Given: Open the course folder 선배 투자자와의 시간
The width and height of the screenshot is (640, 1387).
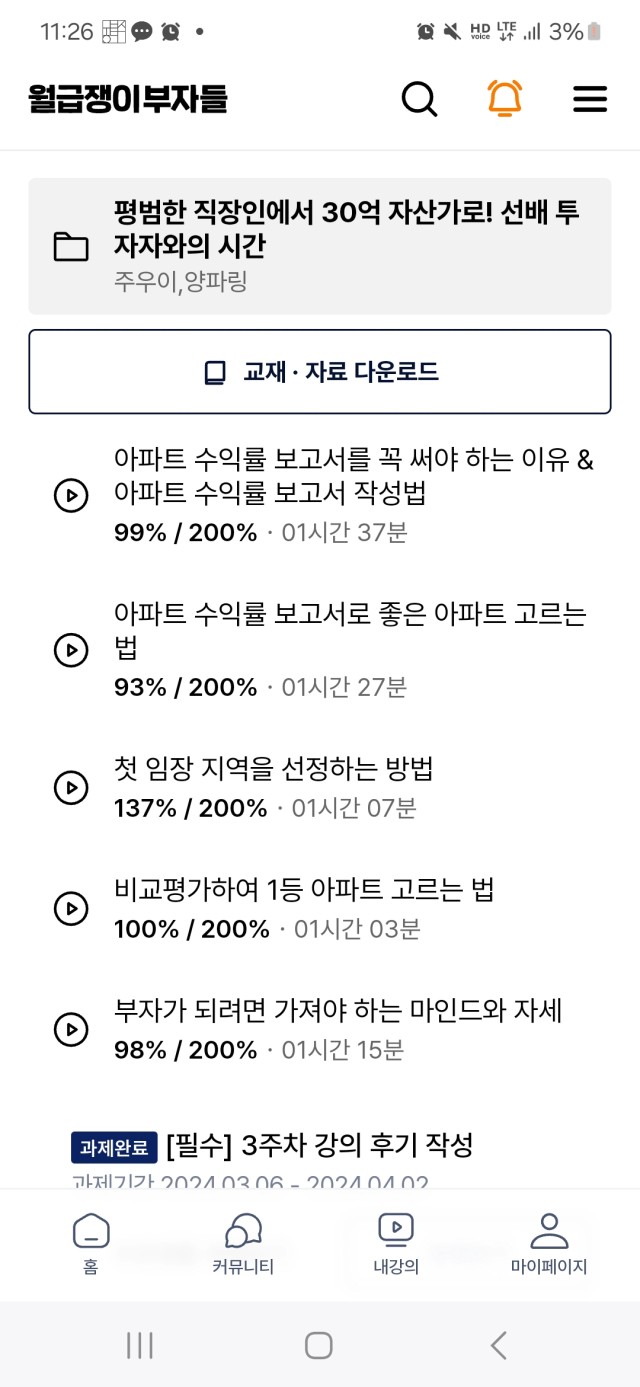Looking at the screenshot, I should click(x=320, y=246).
